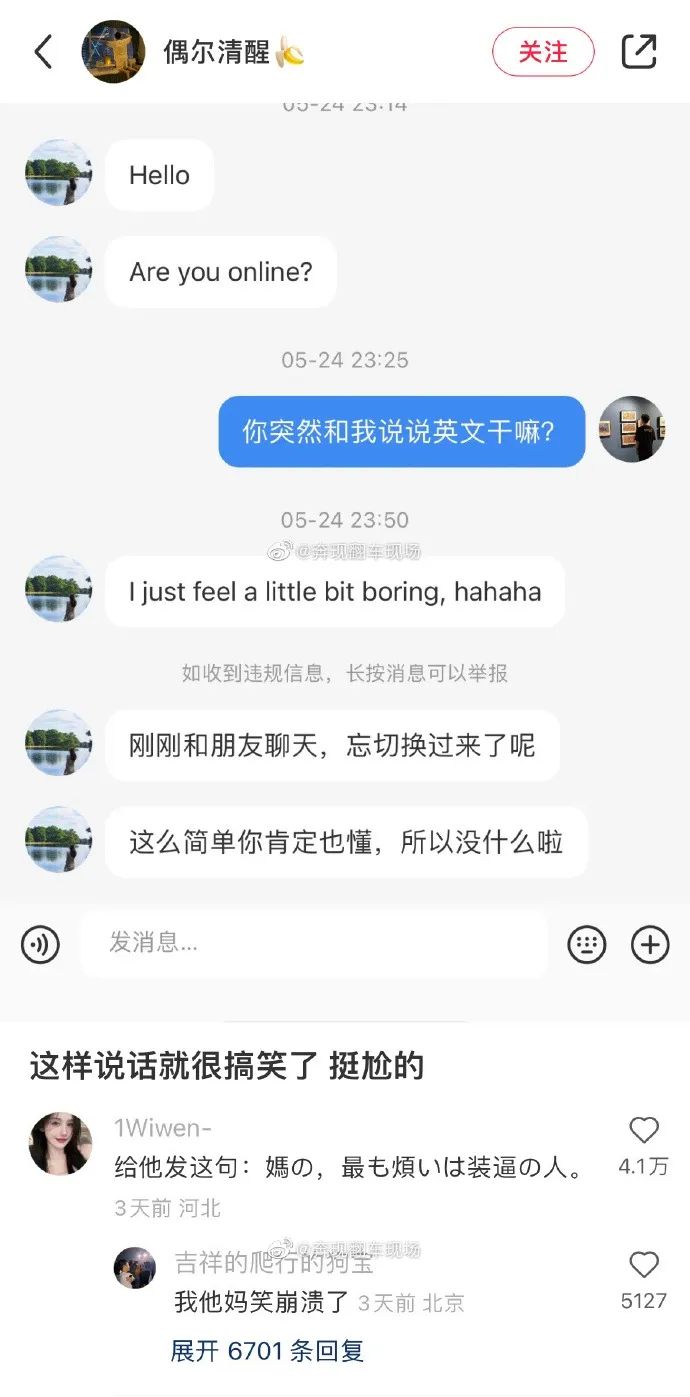
Task: Open 1Wiwen-'s commenter avatar
Action: coord(60,1143)
